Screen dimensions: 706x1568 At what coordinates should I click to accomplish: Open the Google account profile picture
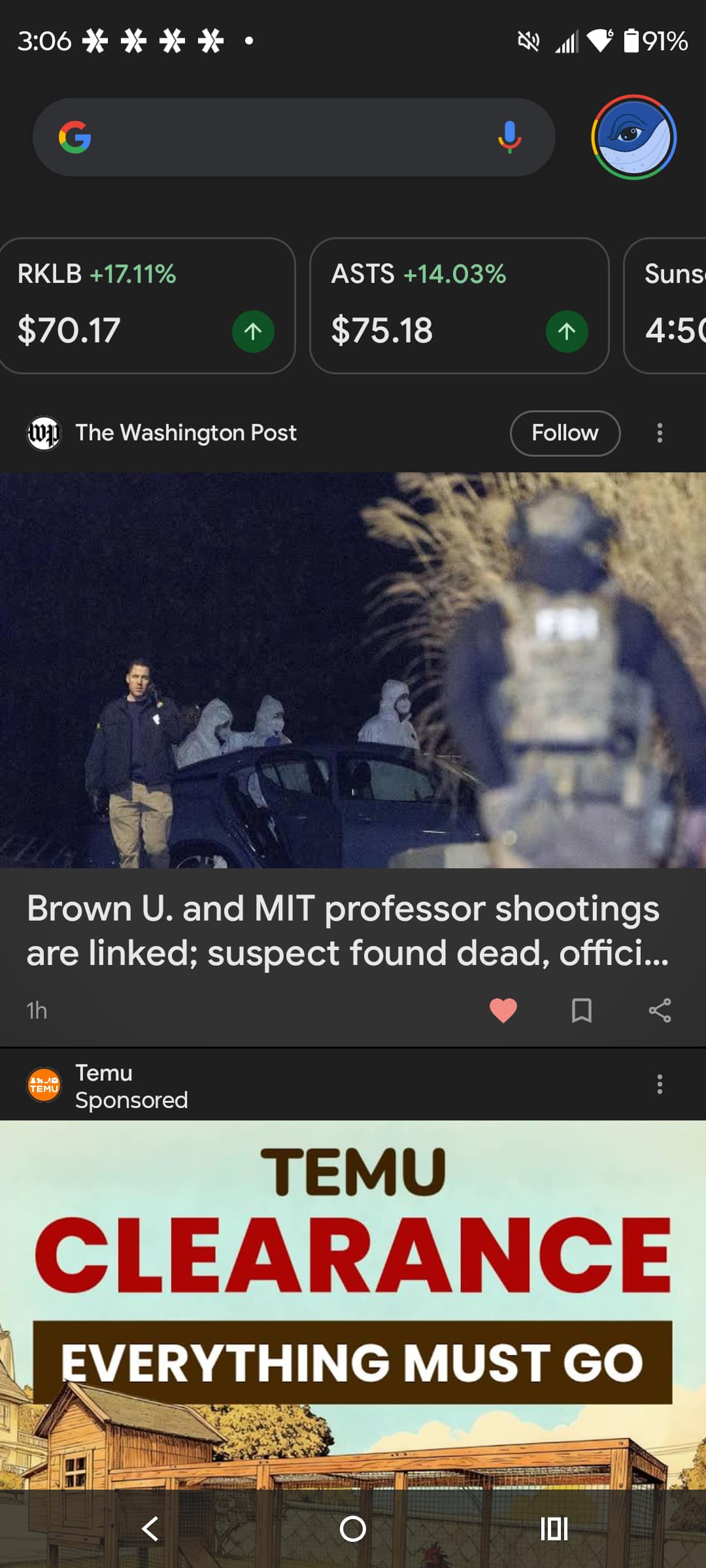click(x=633, y=137)
